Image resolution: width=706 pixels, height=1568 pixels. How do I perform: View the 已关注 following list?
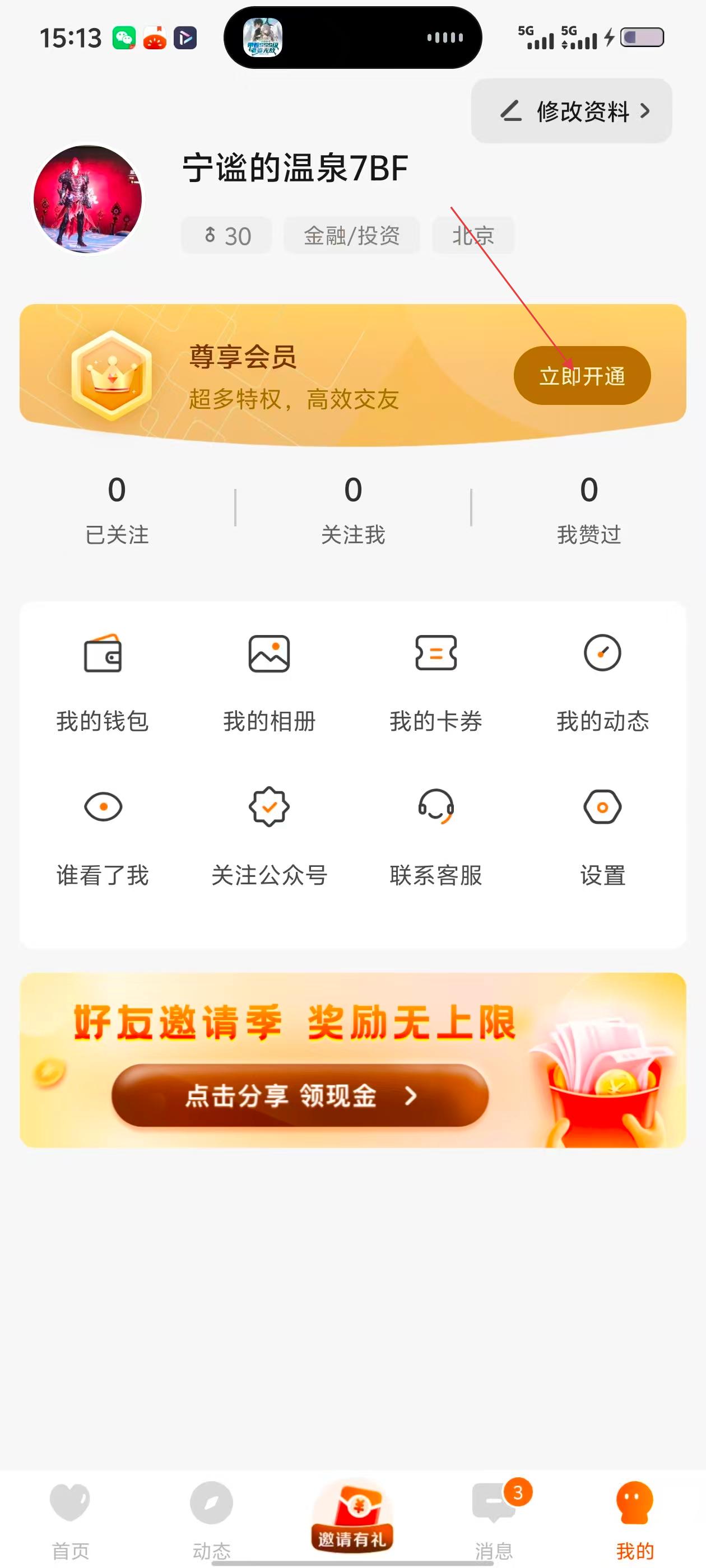tap(117, 510)
